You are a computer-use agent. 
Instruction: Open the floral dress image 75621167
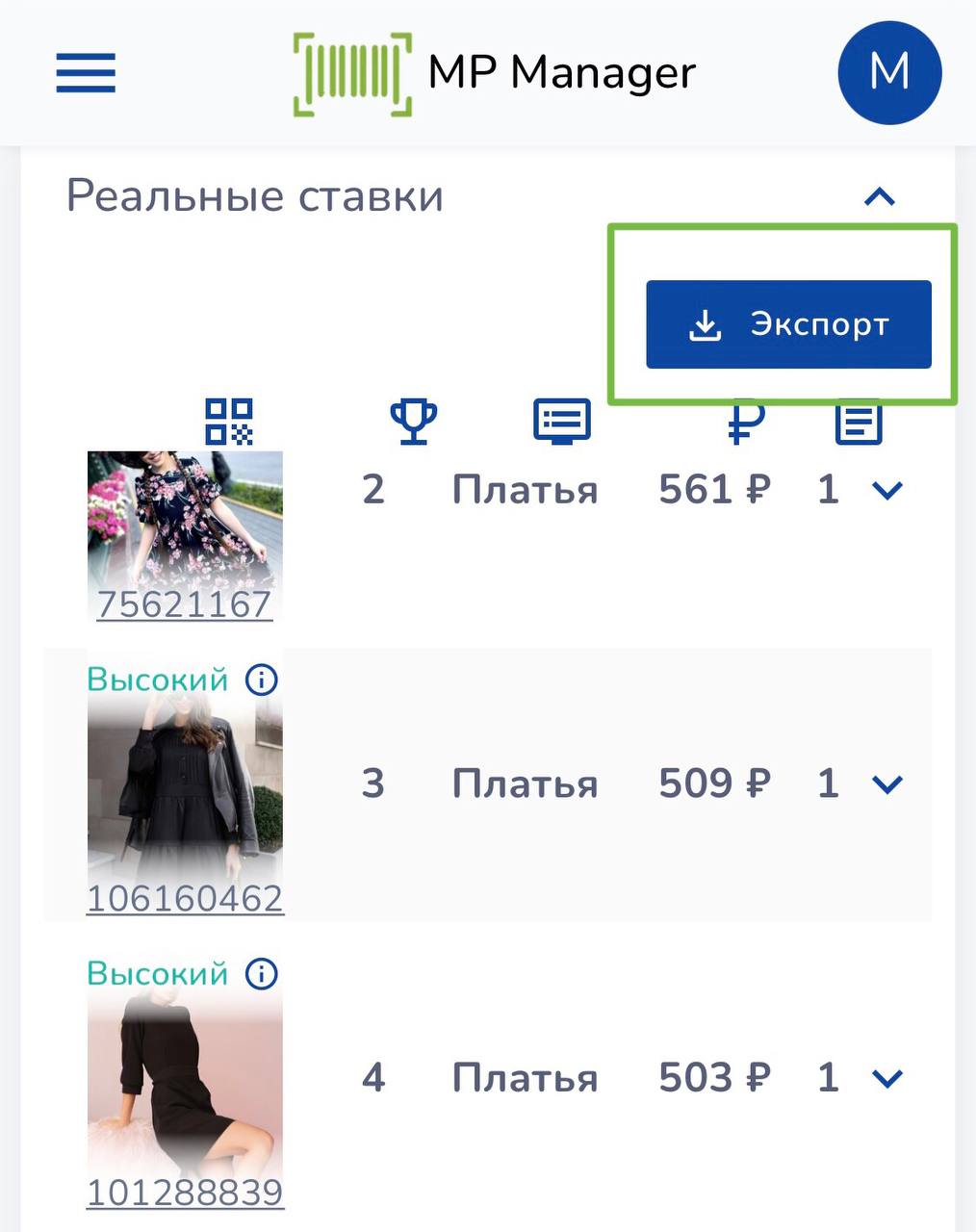coord(185,520)
